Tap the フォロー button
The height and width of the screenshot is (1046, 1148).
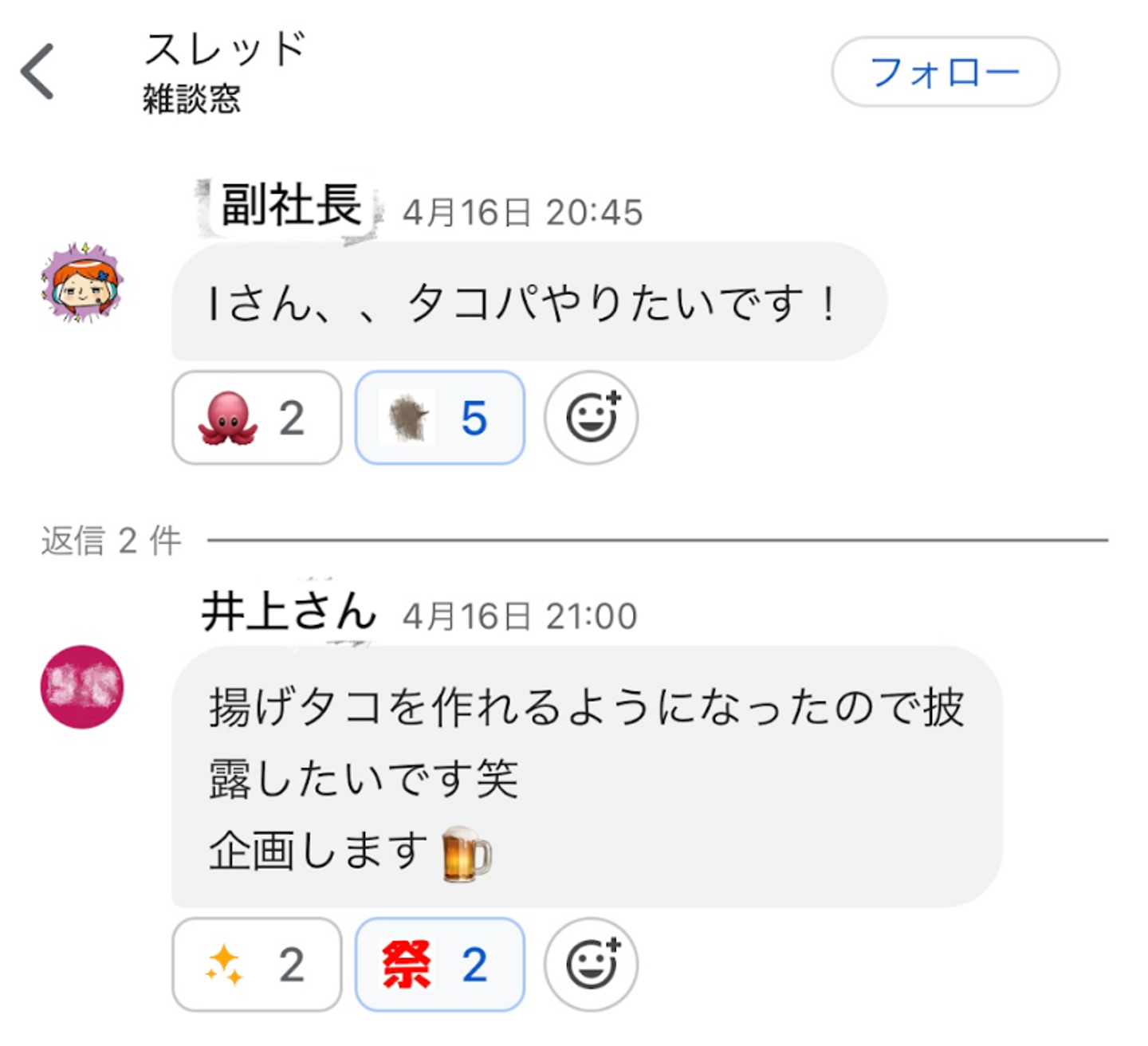tap(945, 73)
